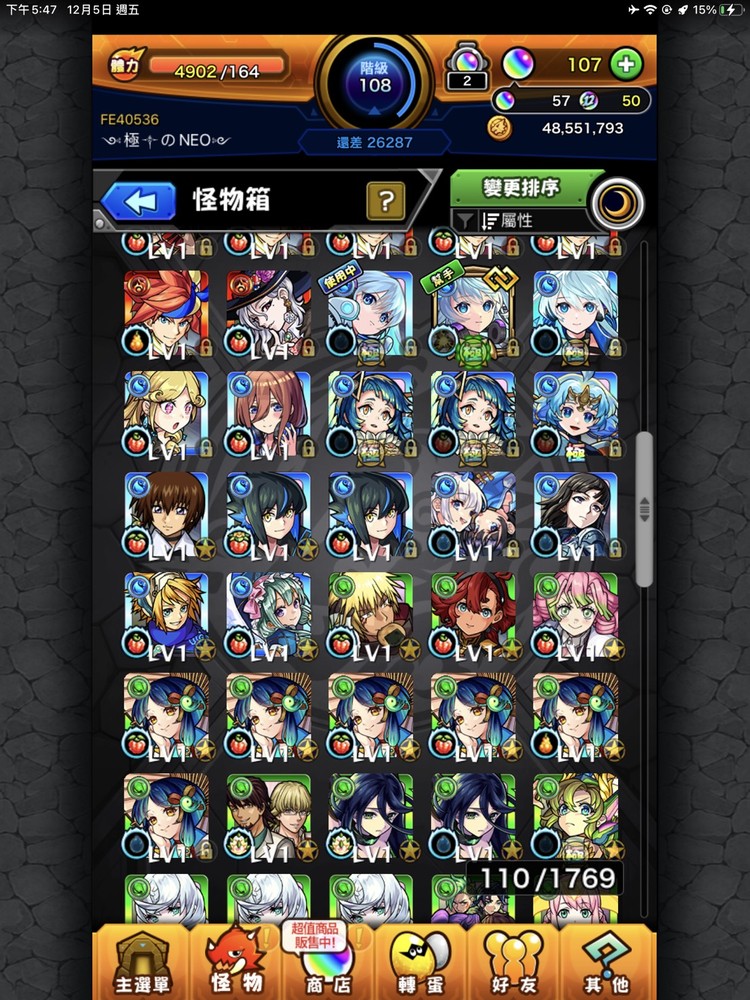This screenshot has height=1000, width=750.
Task: Select the monster marked 幫手
Action: 472,313
